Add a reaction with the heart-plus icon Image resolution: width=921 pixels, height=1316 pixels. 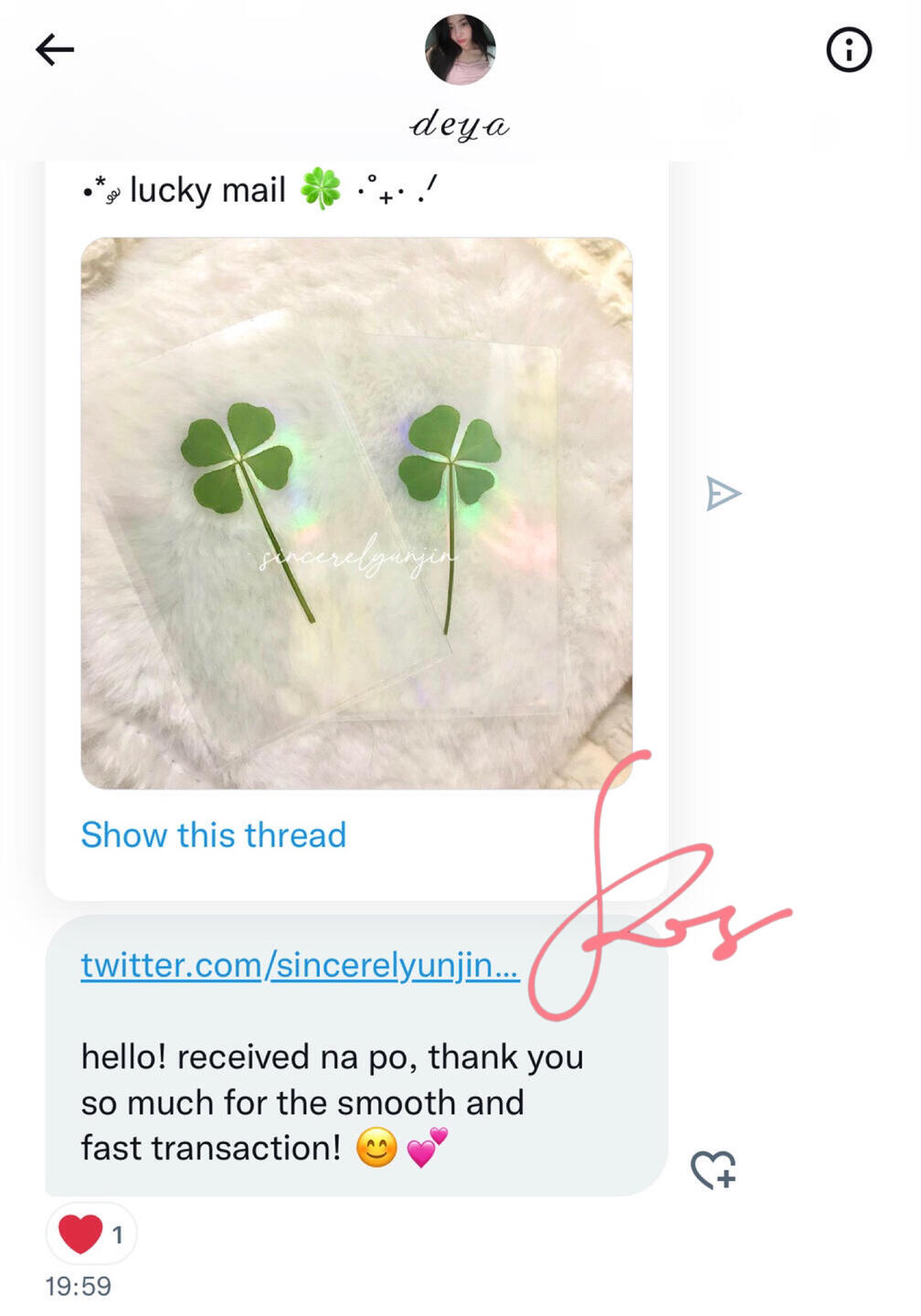coord(714,1169)
